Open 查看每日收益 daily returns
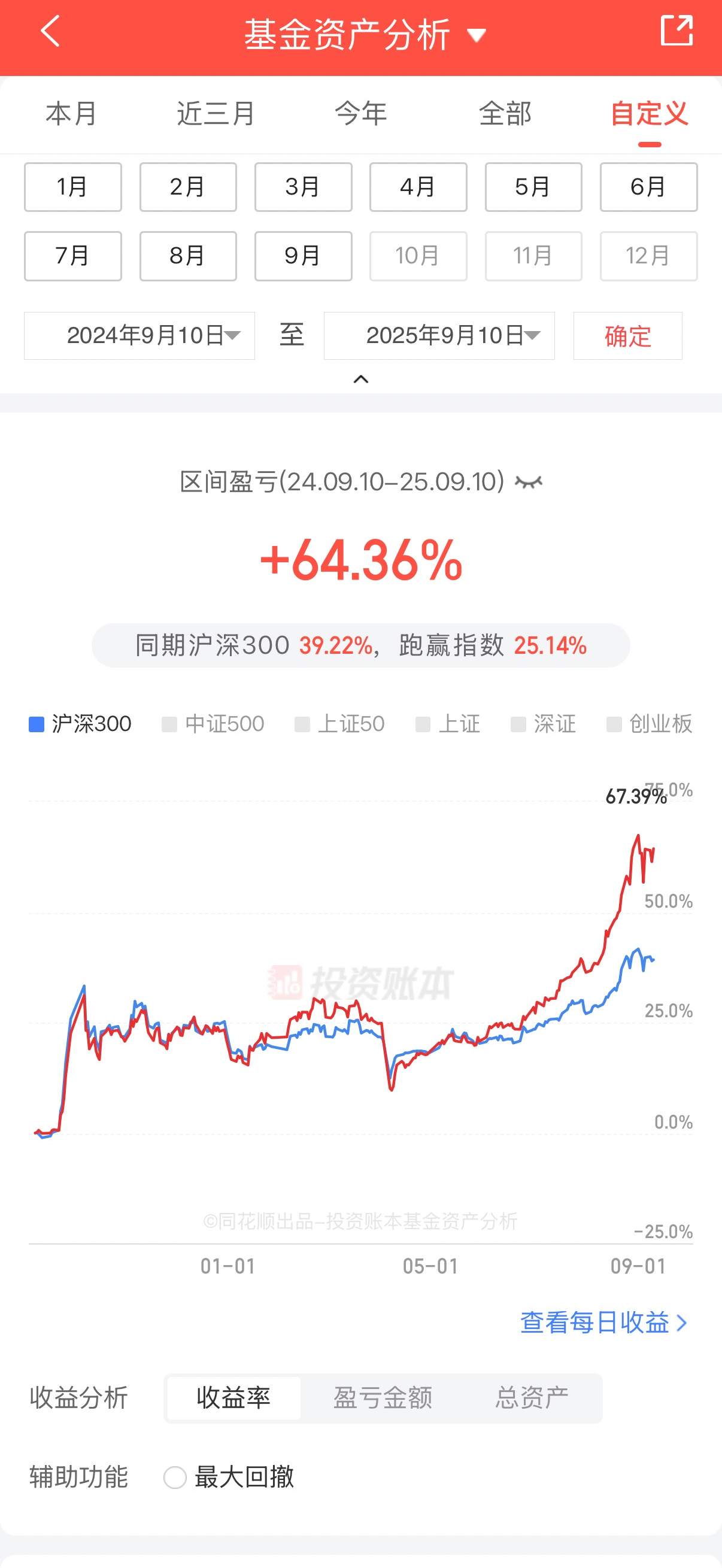722x1568 pixels. click(x=603, y=1322)
